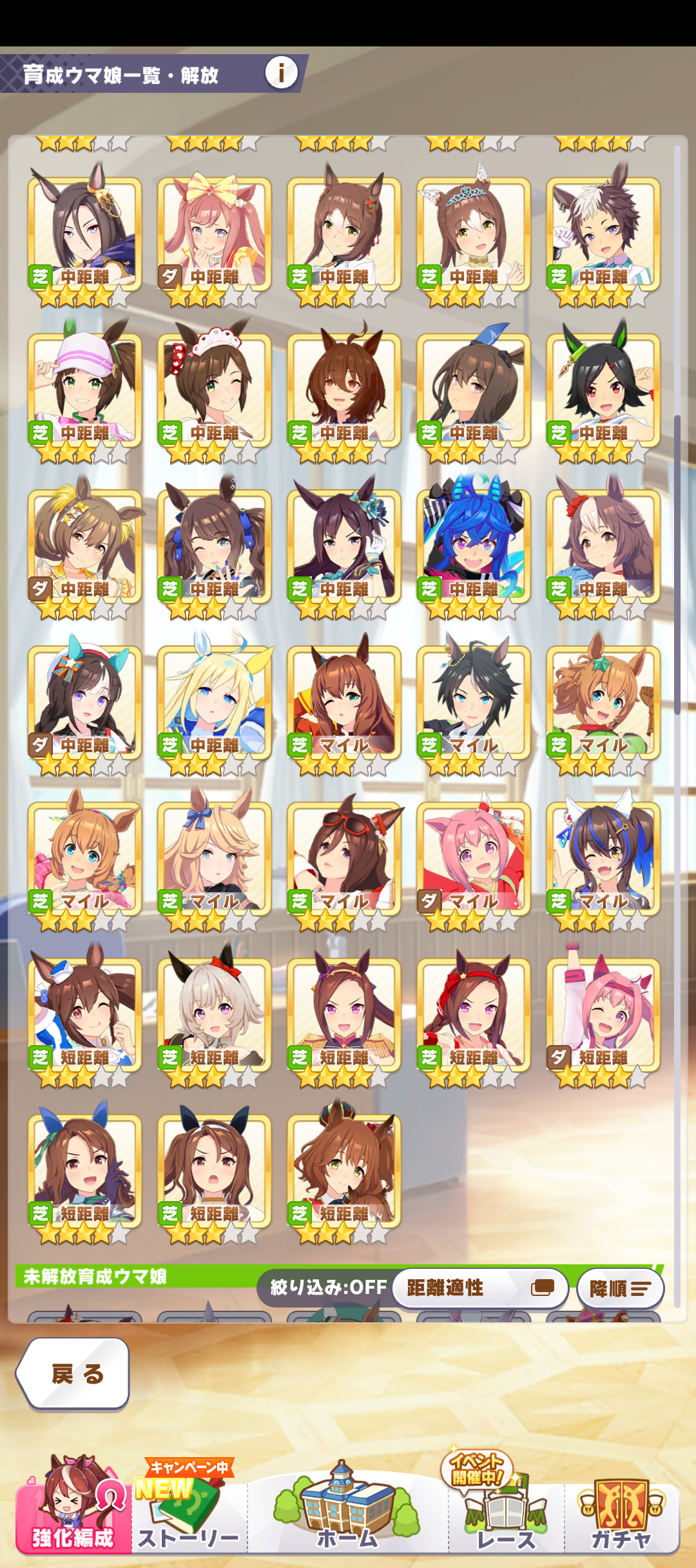Open the ガチャ tab
The height and width of the screenshot is (1568, 696).
pyautogui.click(x=621, y=1512)
